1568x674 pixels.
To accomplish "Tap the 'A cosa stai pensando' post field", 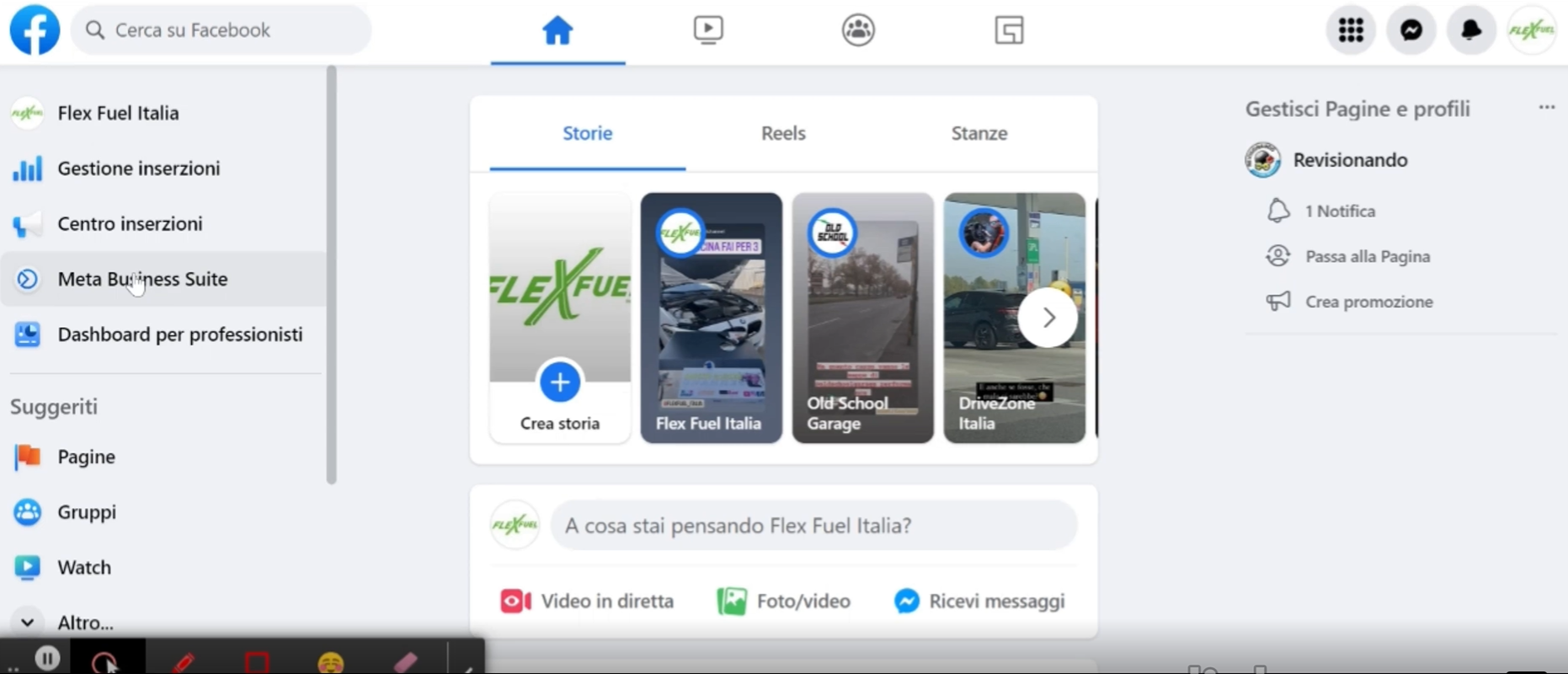I will click(x=813, y=526).
